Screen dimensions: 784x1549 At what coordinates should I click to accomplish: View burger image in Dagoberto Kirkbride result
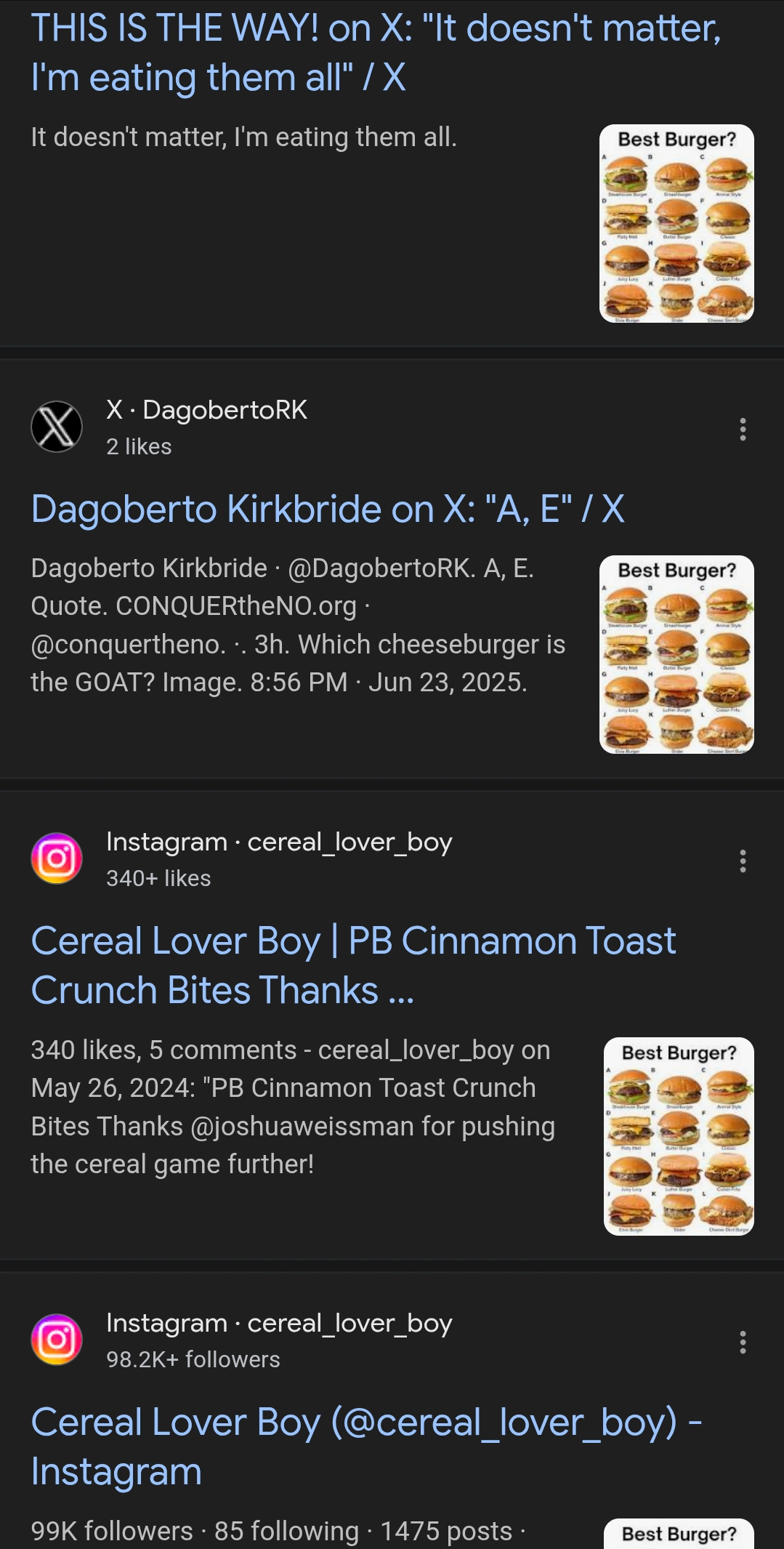[676, 654]
